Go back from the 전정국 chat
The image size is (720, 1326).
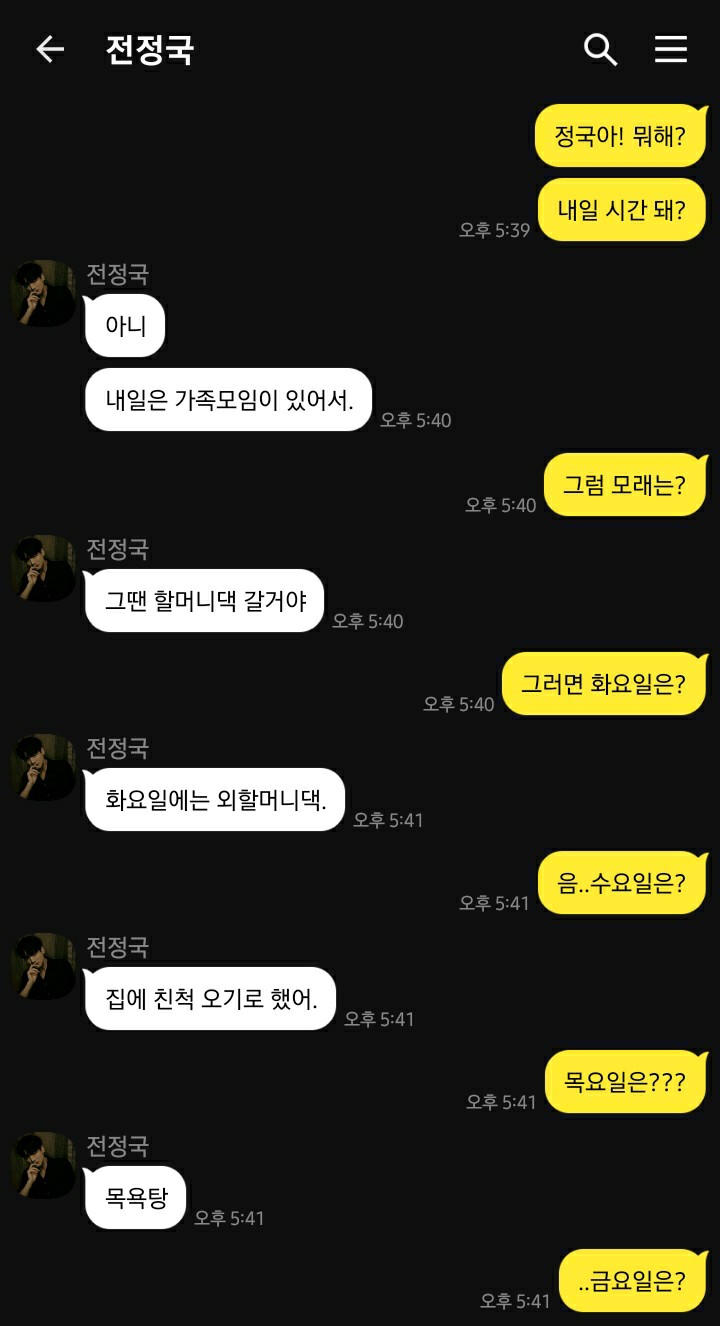click(49, 49)
